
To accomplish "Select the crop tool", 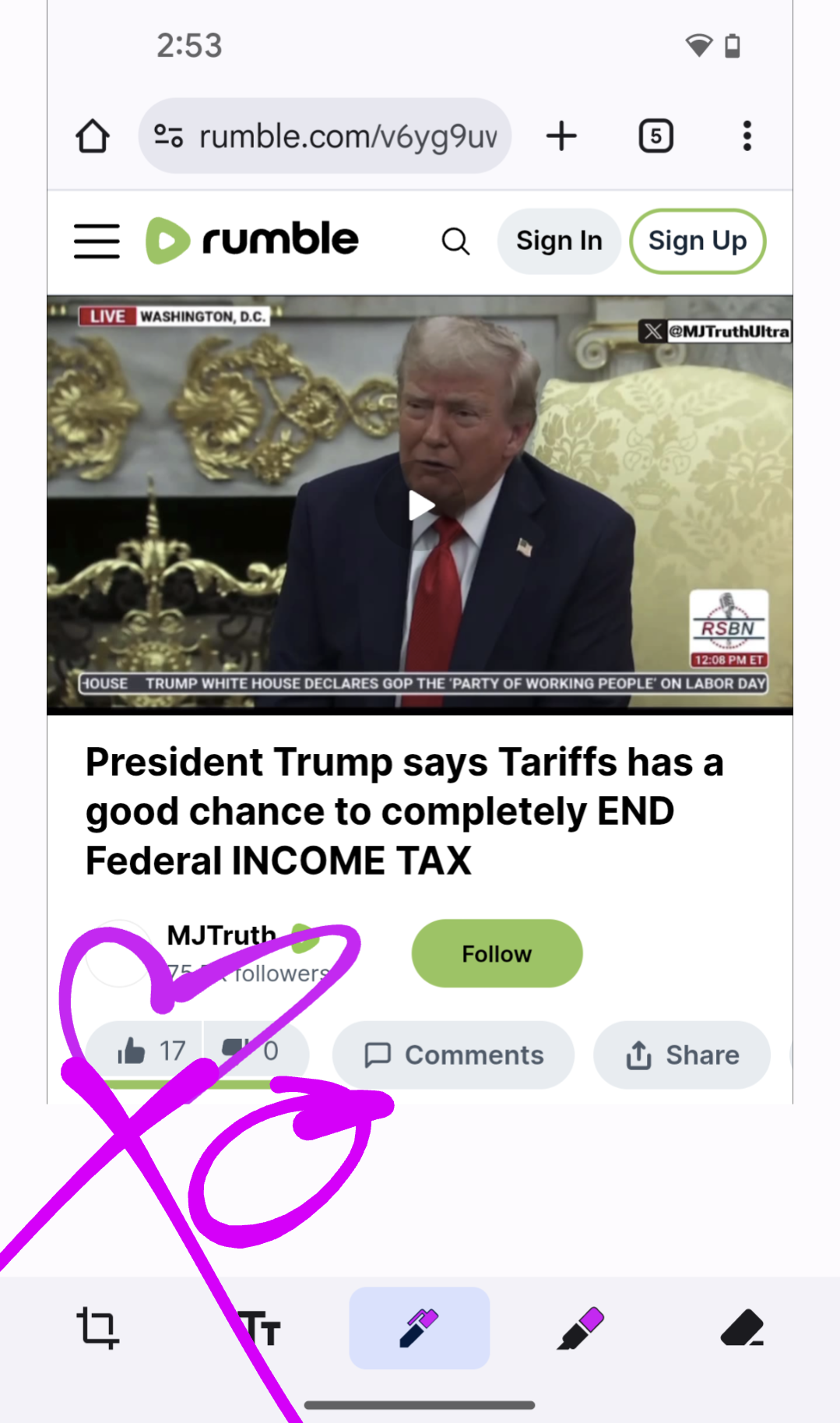I will click(x=98, y=1328).
